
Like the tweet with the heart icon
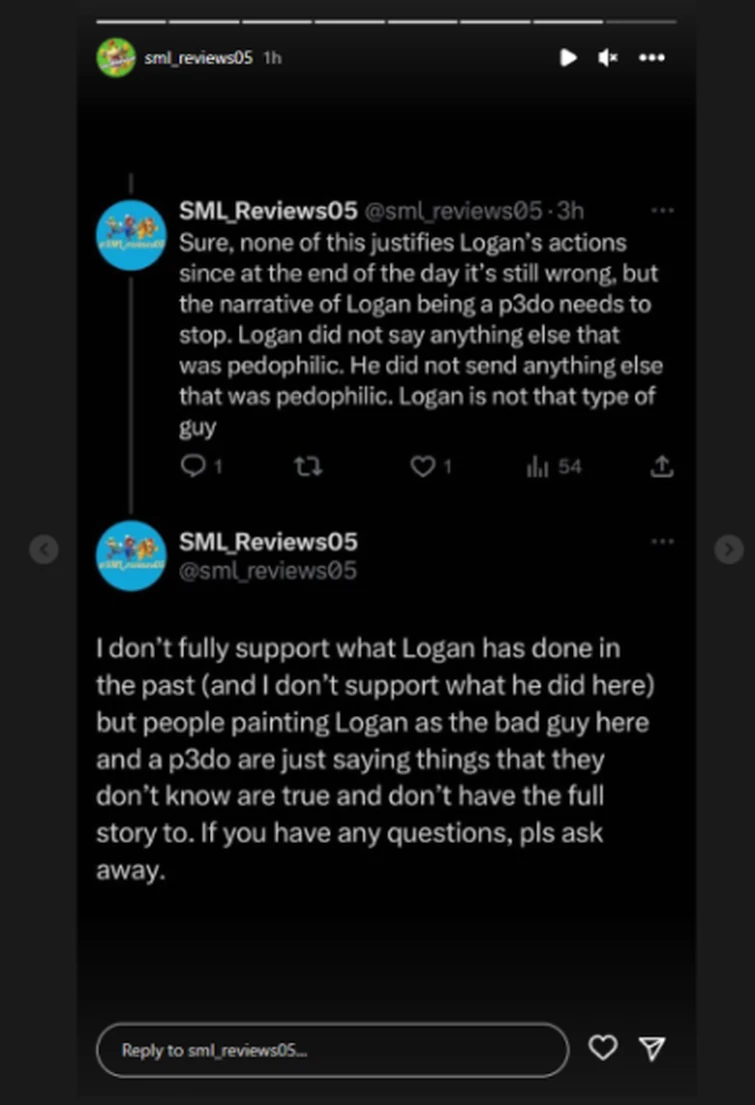tap(420, 466)
